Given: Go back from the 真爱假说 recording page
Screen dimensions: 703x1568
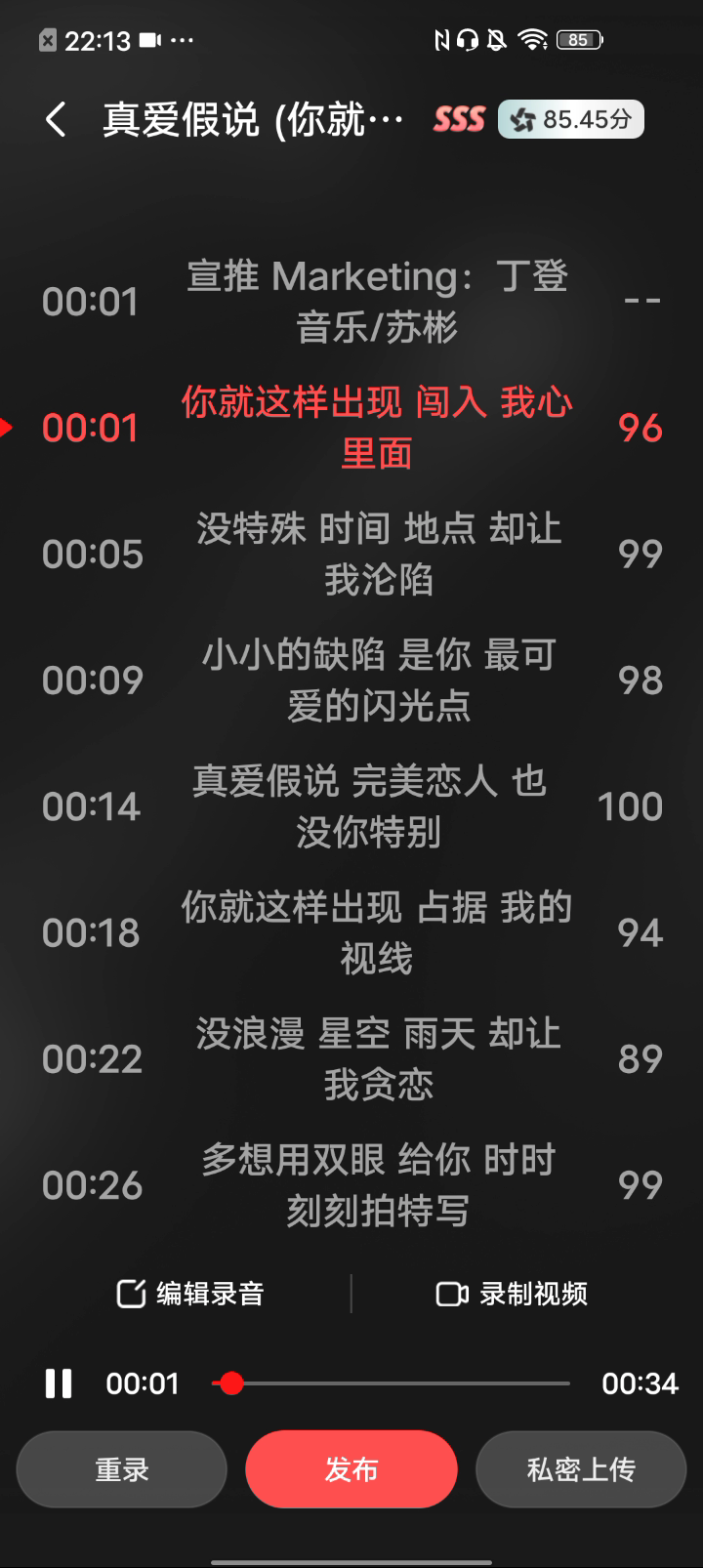Looking at the screenshot, I should (x=56, y=120).
